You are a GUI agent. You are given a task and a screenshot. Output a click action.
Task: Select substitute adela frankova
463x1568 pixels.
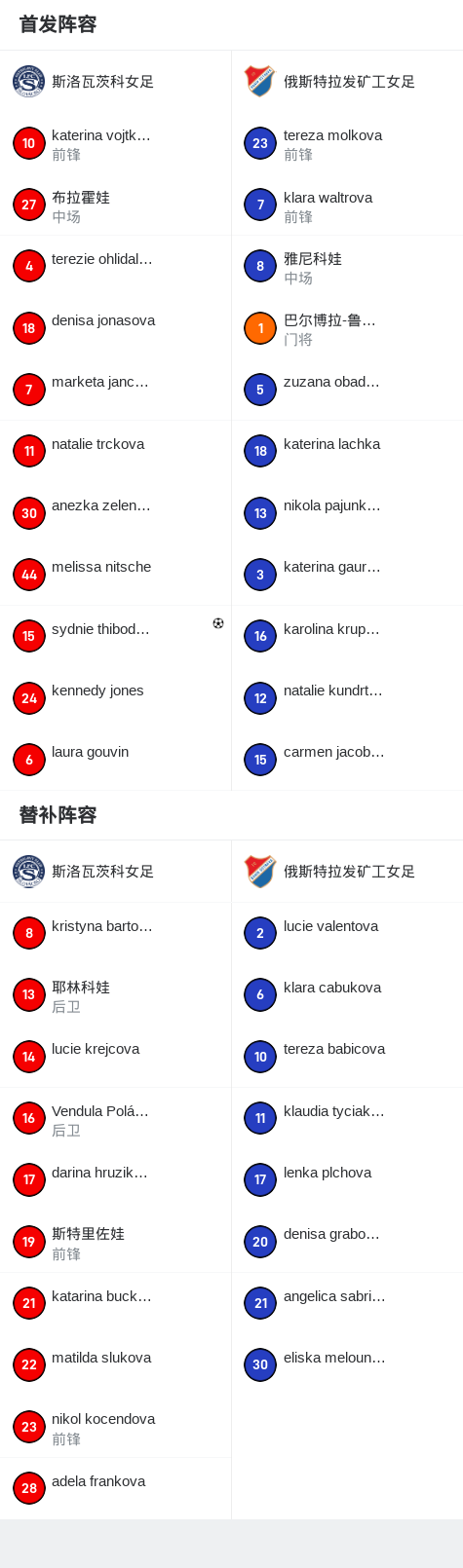coord(115,1489)
